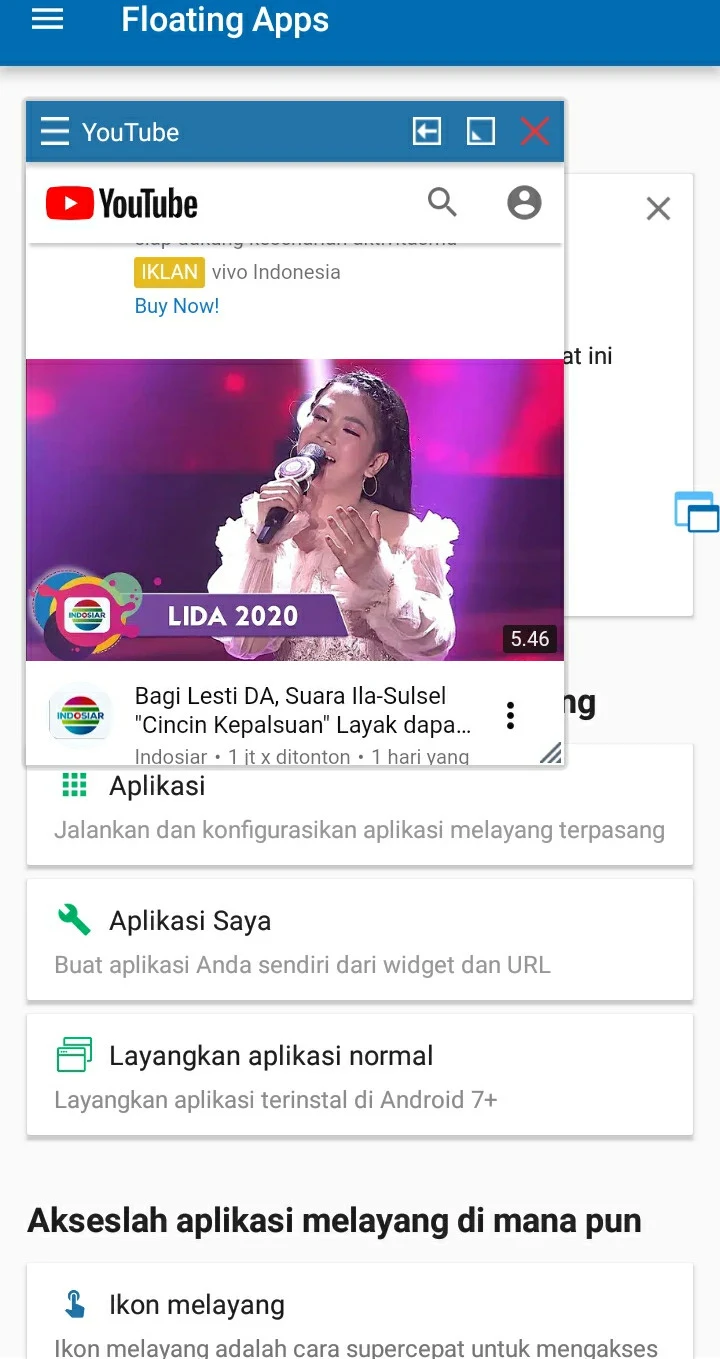Open the Indosiar channel avatar
This screenshot has height=1359, width=720.
81,715
